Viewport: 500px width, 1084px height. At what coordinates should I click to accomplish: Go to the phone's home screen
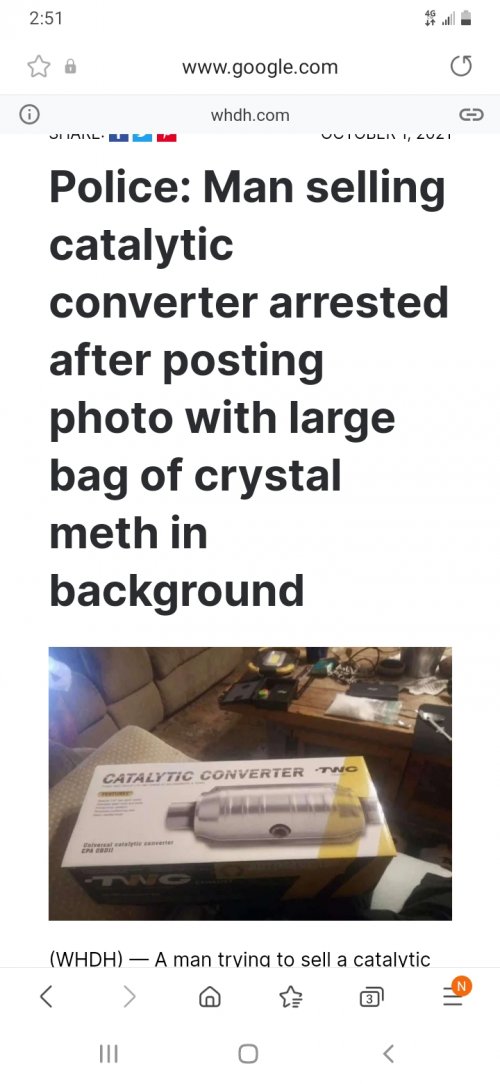(248, 1054)
